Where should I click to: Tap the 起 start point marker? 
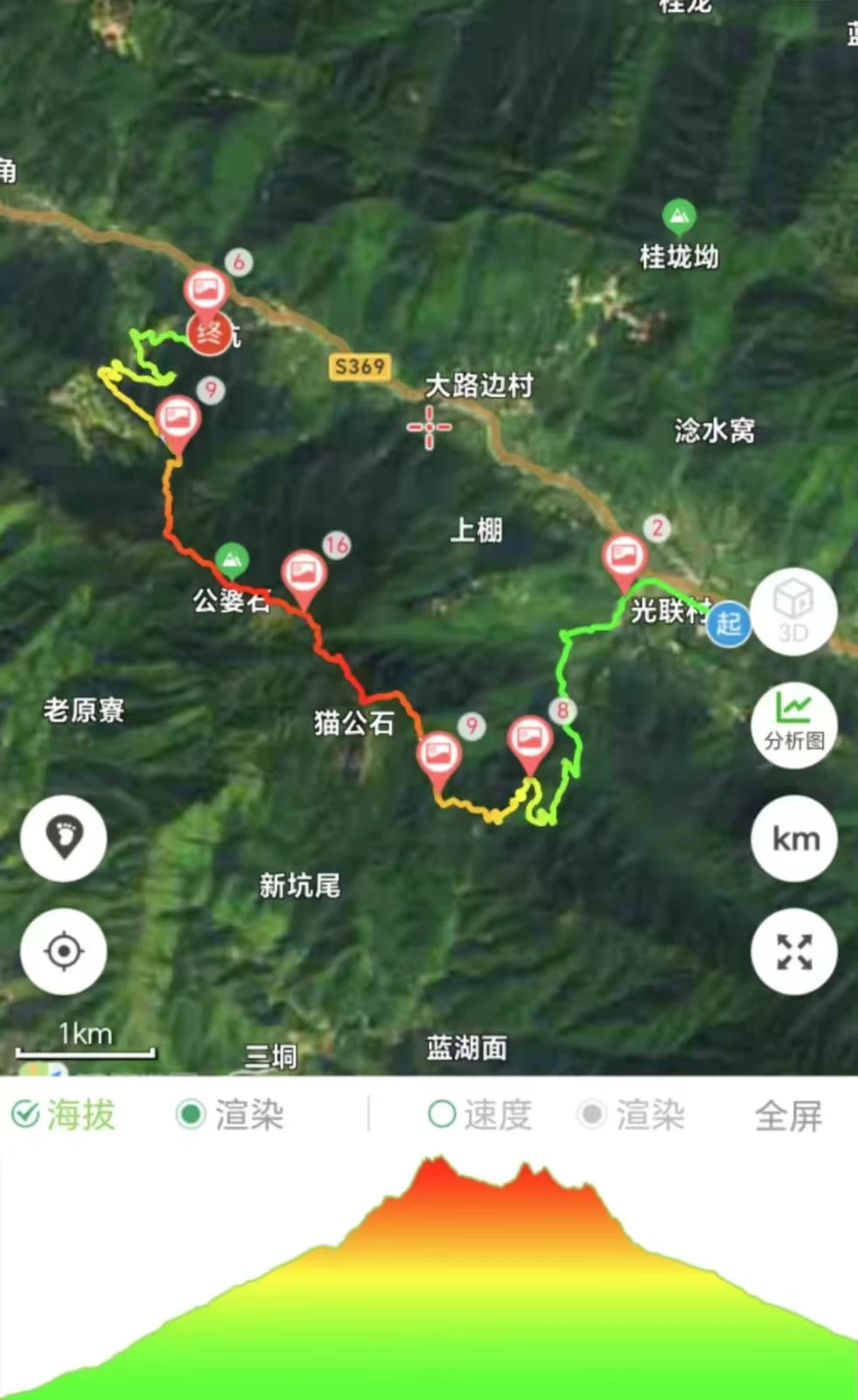click(729, 624)
